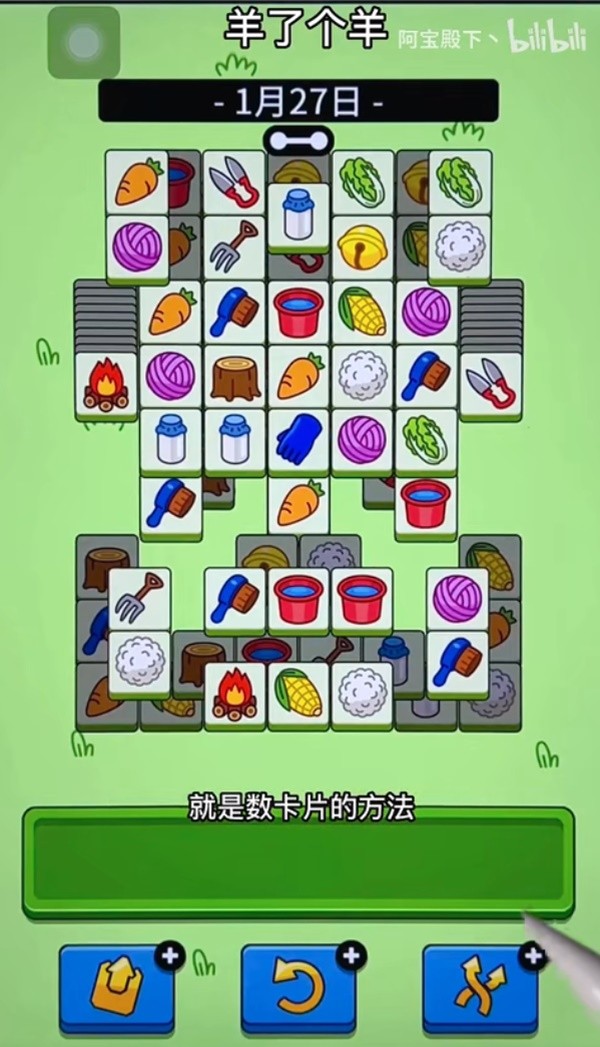Select the uncovered tree stump tile

coord(236,376)
